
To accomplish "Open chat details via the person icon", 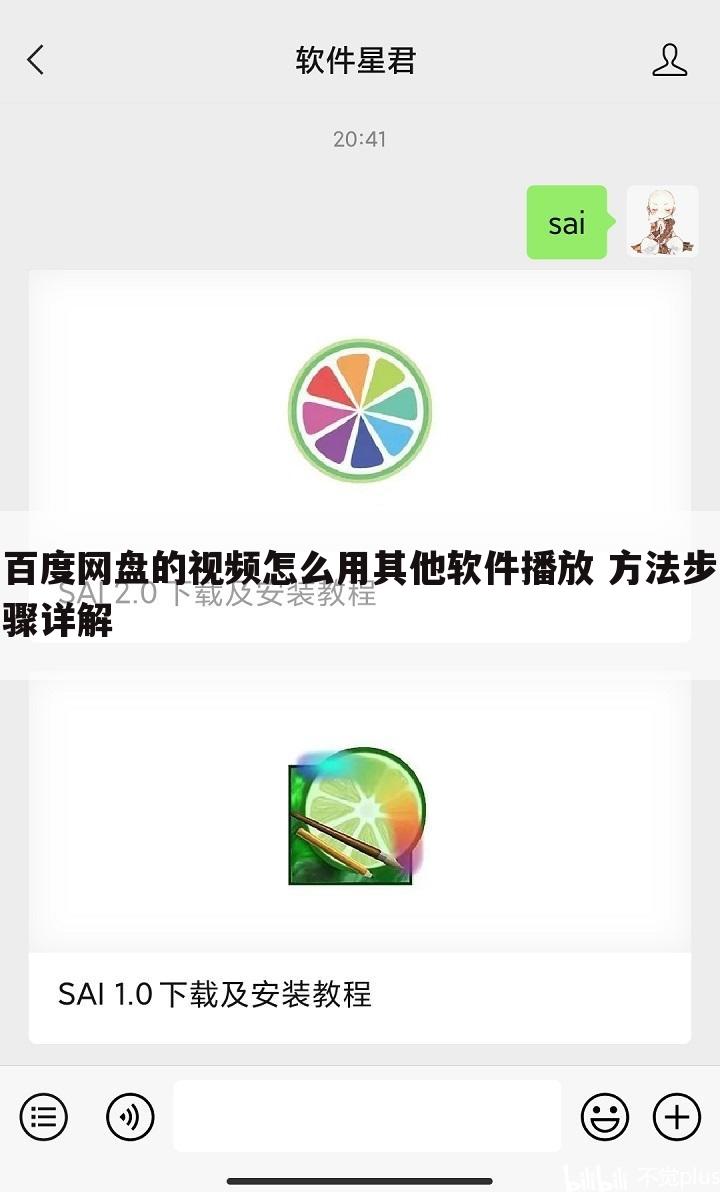I will point(672,62).
